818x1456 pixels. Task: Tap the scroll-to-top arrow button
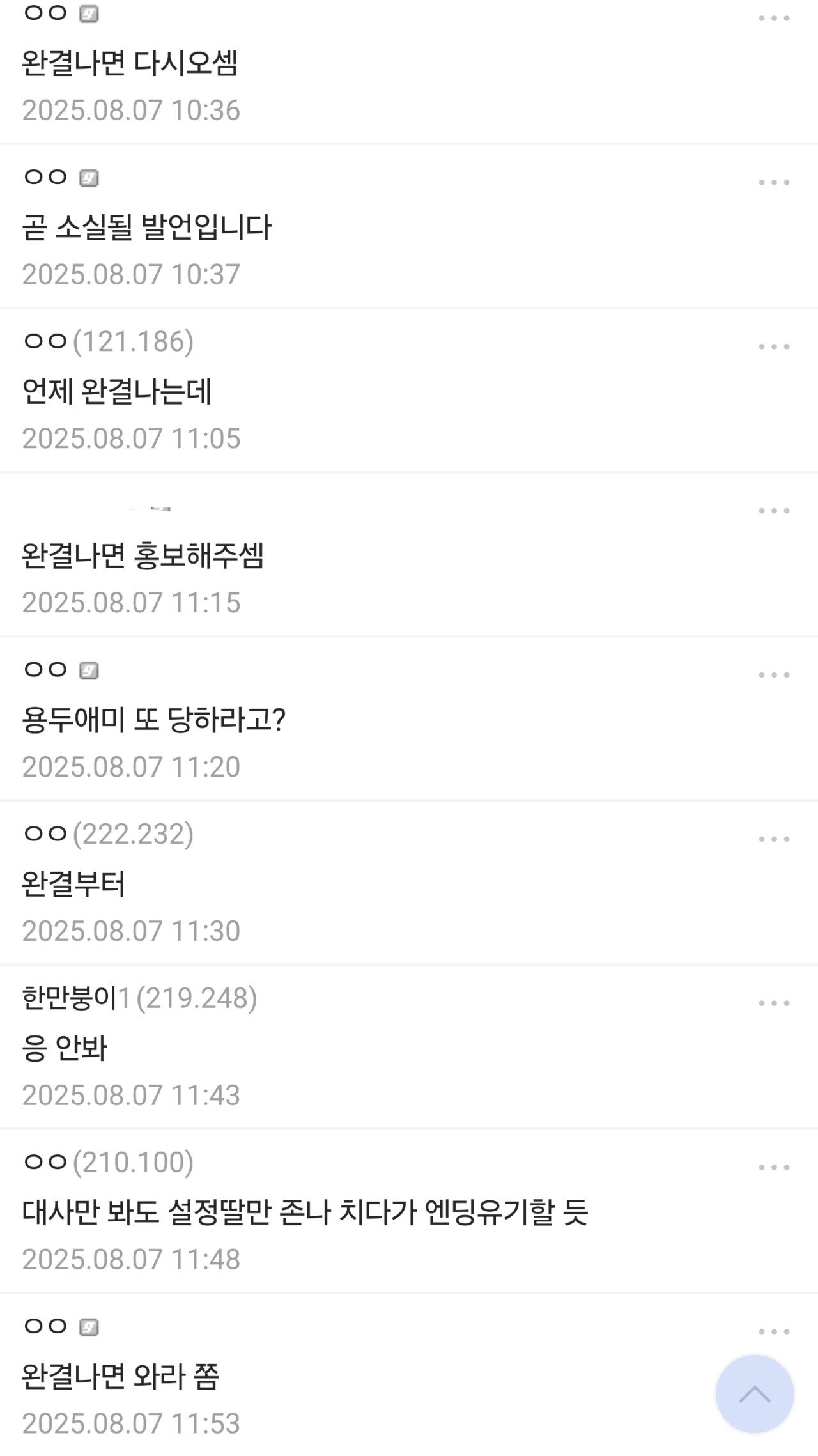[754, 1395]
